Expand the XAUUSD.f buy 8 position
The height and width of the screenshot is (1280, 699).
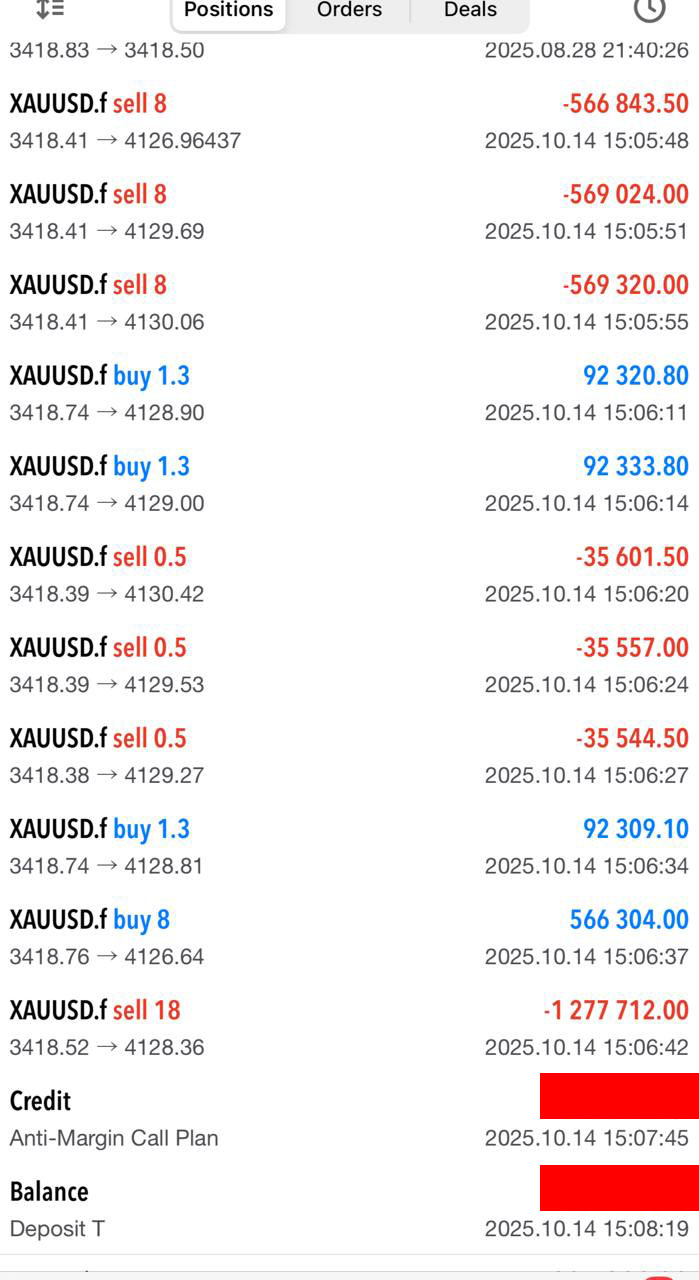click(x=349, y=937)
